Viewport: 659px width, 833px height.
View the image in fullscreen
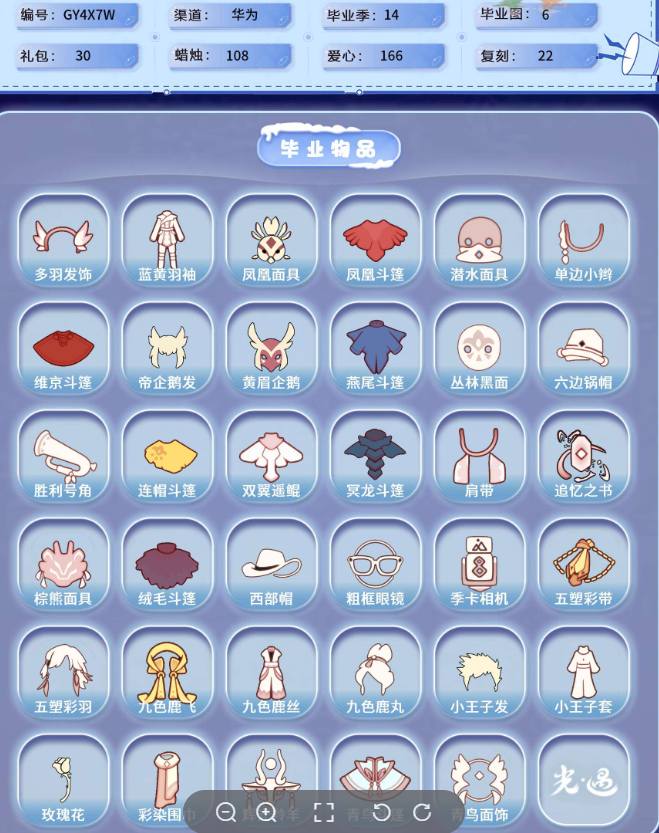pos(324,812)
